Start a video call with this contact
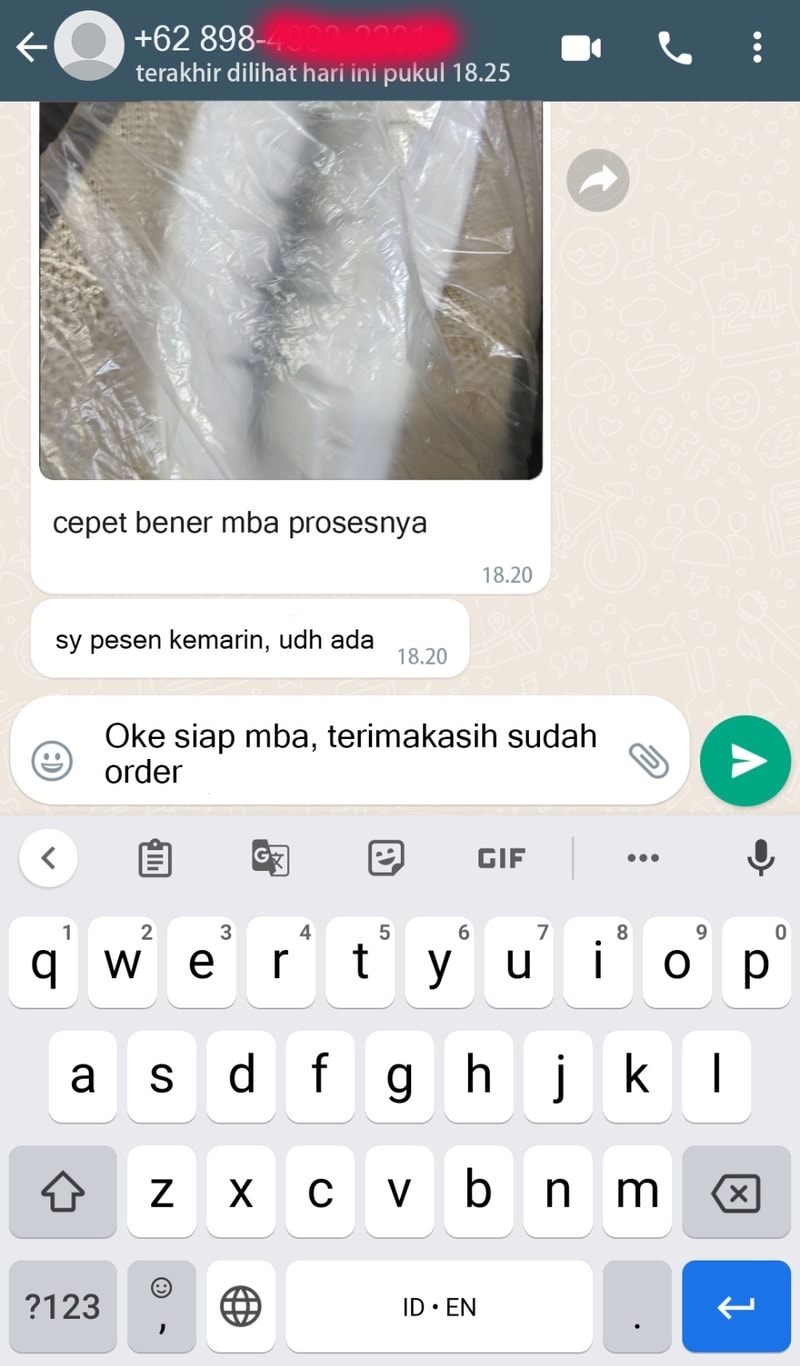Viewport: 800px width, 1366px height. tap(581, 48)
